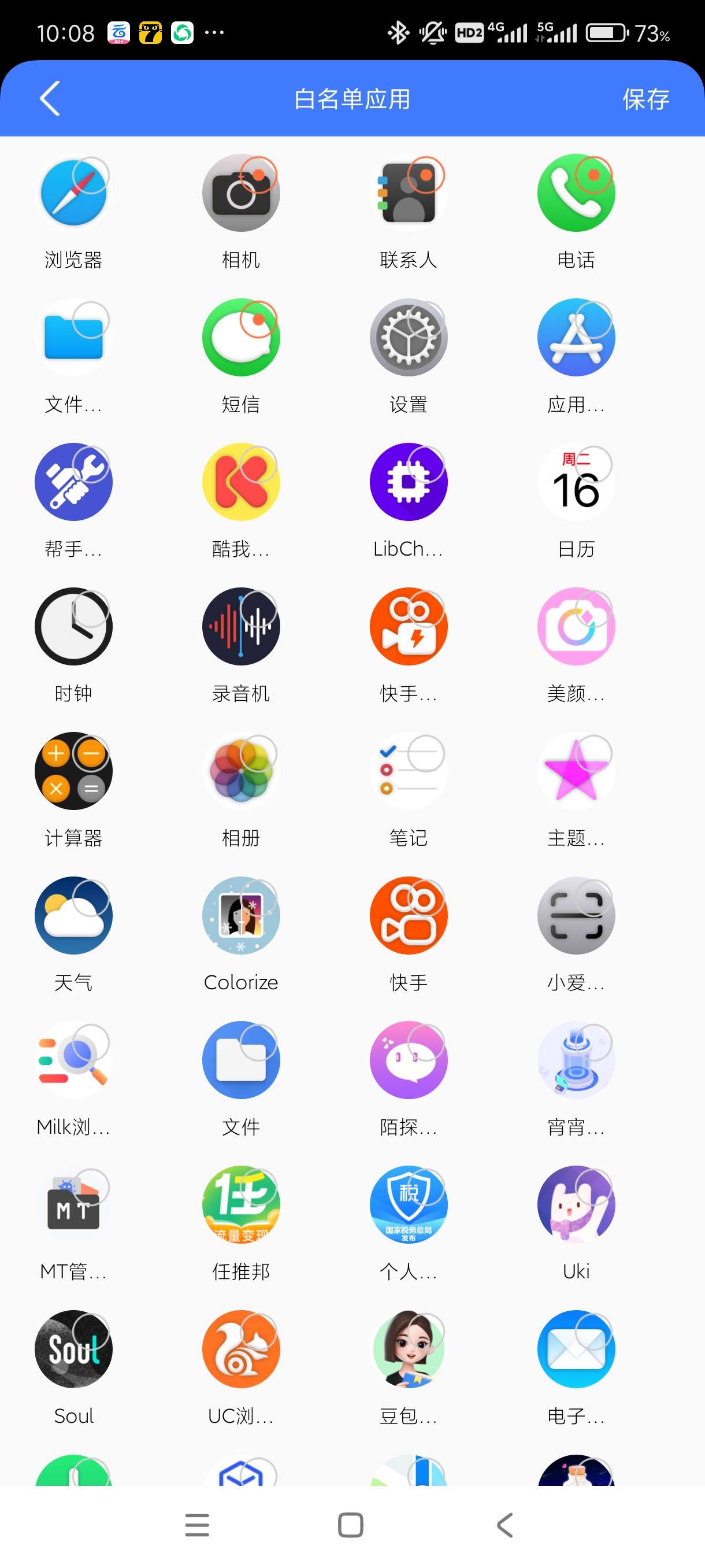Save the whitelist with 保存
This screenshot has height=1568, width=705.
(645, 99)
